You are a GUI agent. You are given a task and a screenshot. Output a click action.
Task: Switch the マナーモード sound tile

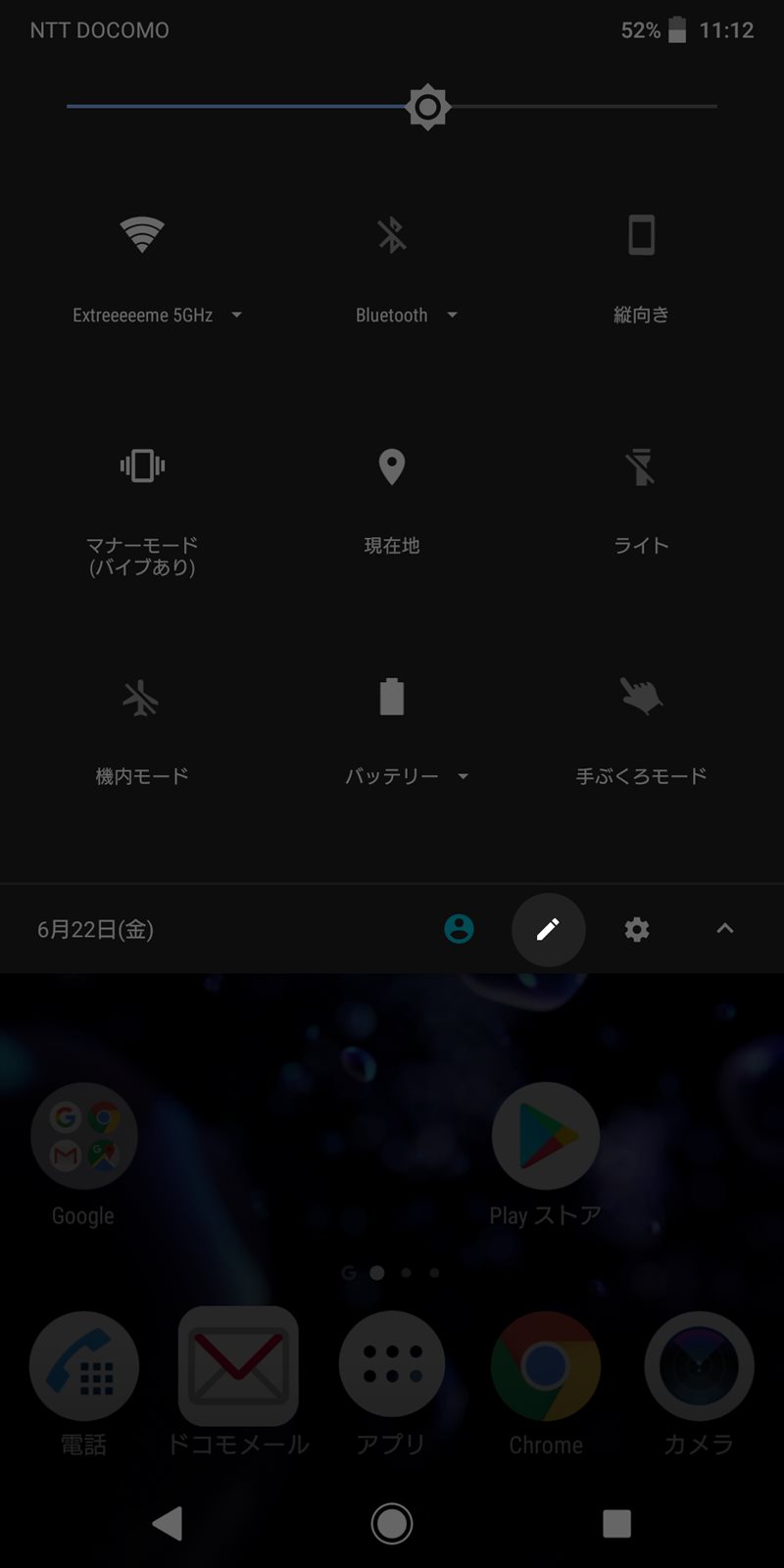(142, 465)
